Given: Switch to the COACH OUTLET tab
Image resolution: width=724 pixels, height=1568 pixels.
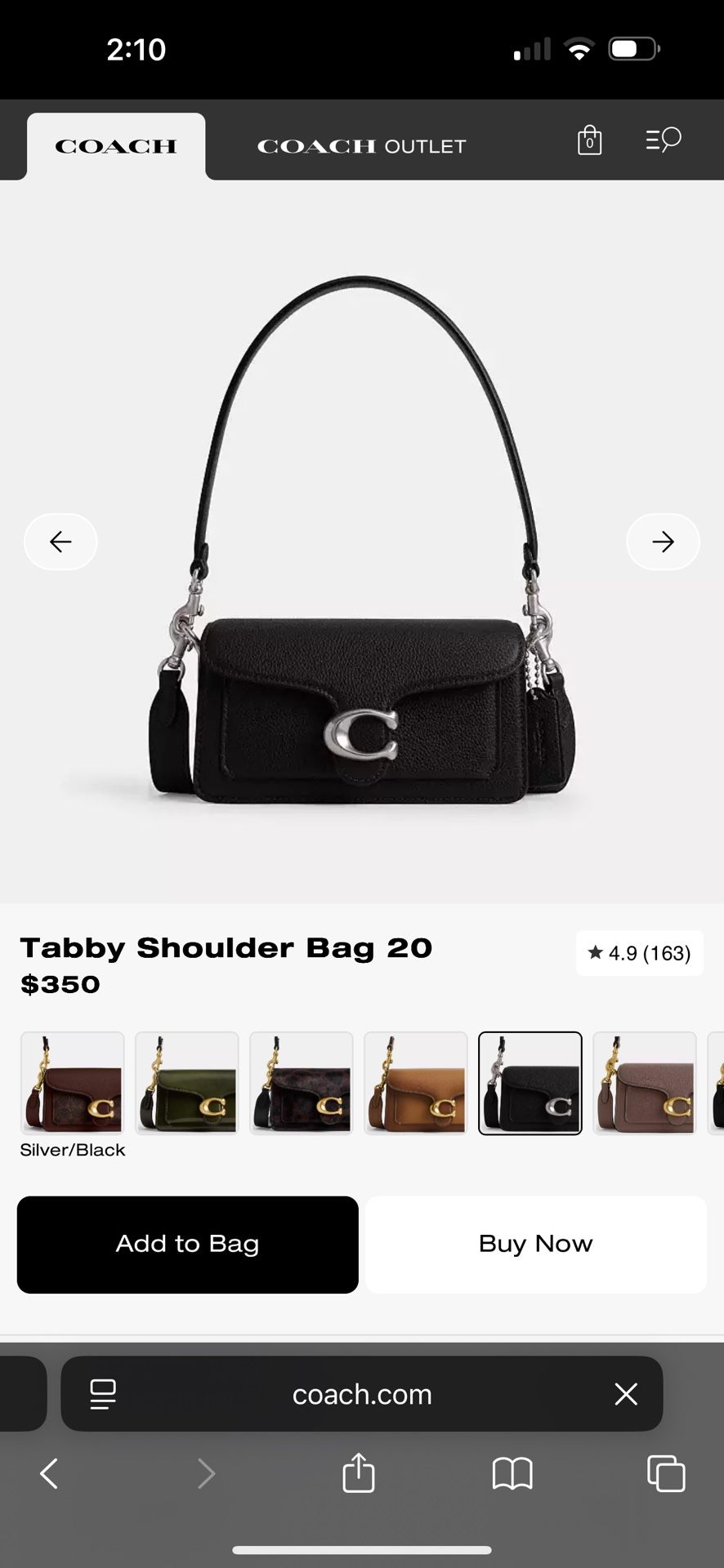Looking at the screenshot, I should click(360, 146).
